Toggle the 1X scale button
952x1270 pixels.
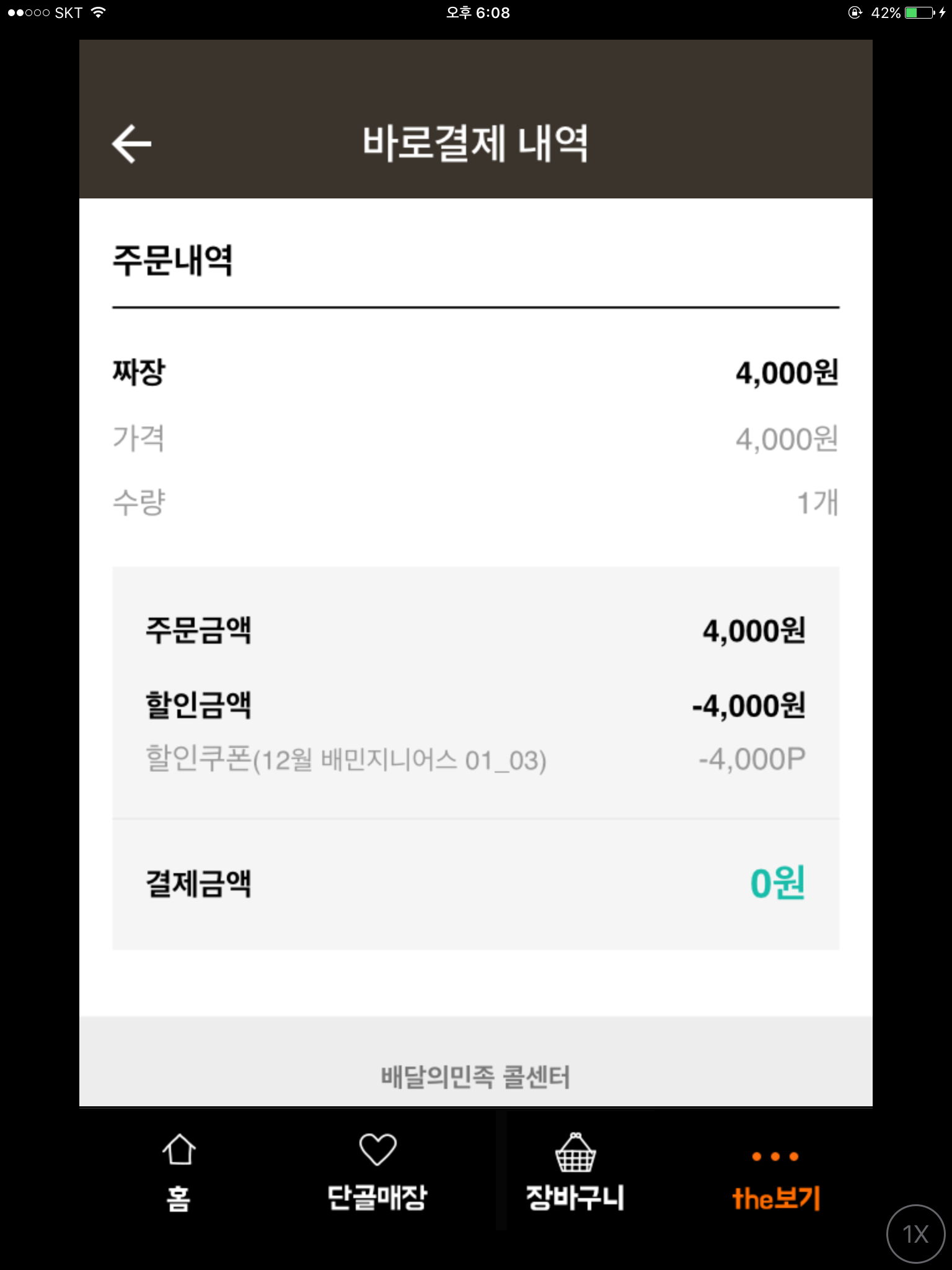click(x=915, y=1233)
